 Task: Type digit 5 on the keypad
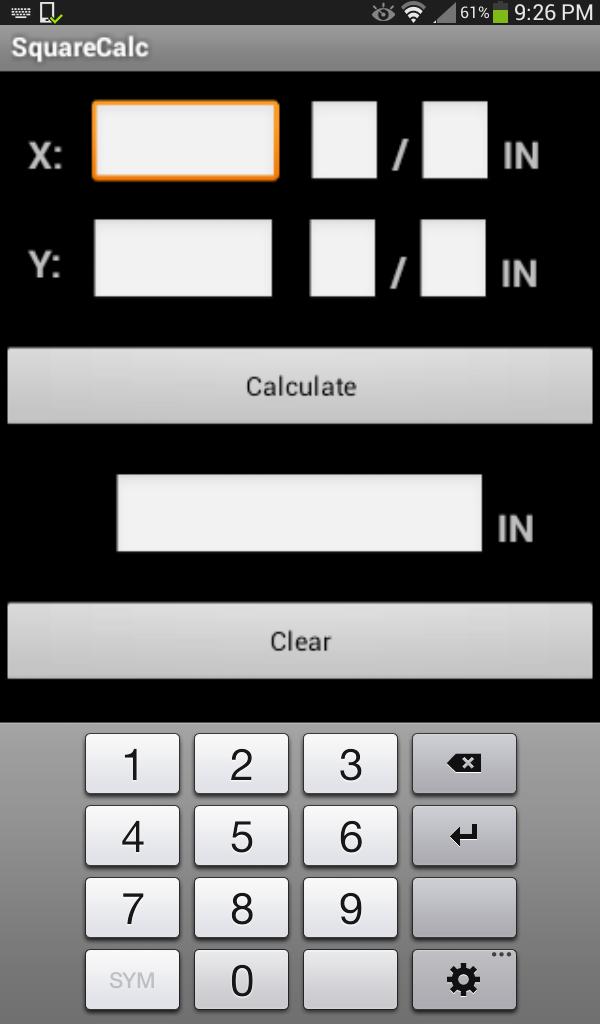(241, 836)
